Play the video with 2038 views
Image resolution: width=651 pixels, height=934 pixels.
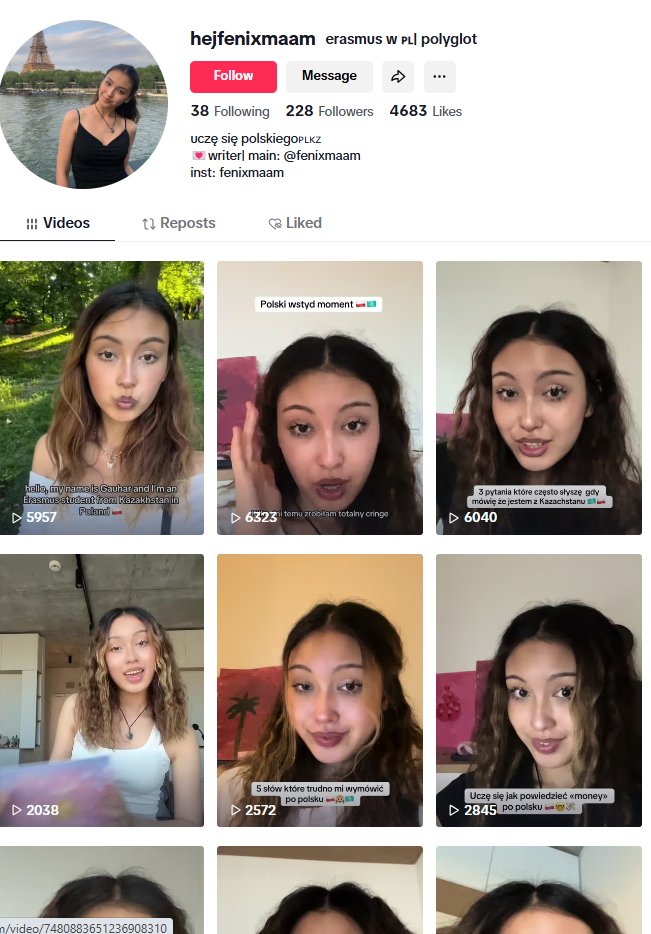point(102,690)
